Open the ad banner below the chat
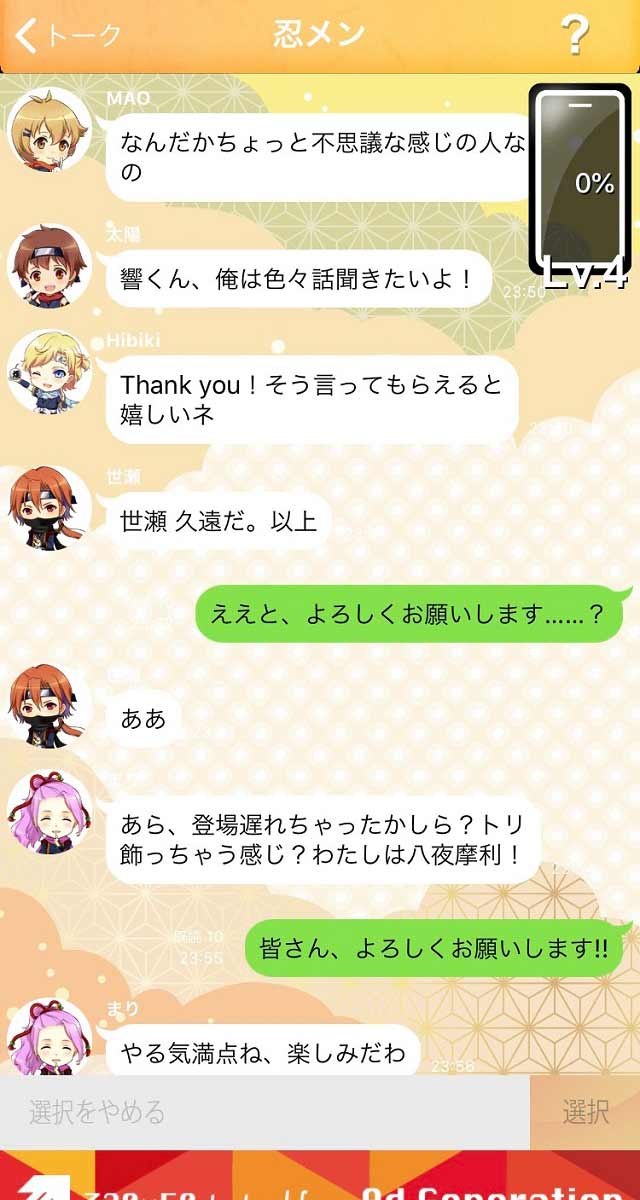This screenshot has width=640, height=1200. [x=320, y=1176]
